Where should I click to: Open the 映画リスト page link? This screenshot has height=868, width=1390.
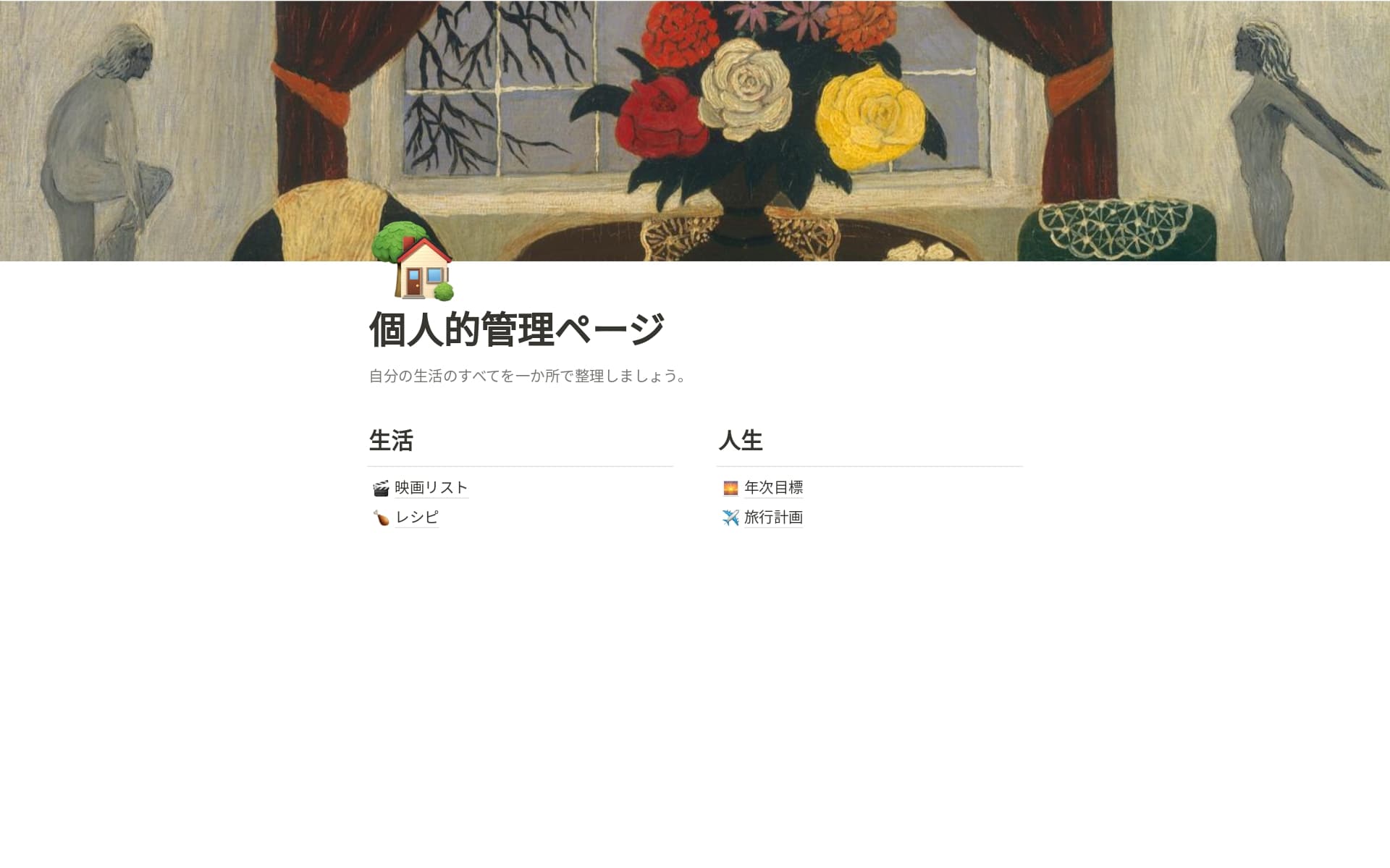(431, 487)
